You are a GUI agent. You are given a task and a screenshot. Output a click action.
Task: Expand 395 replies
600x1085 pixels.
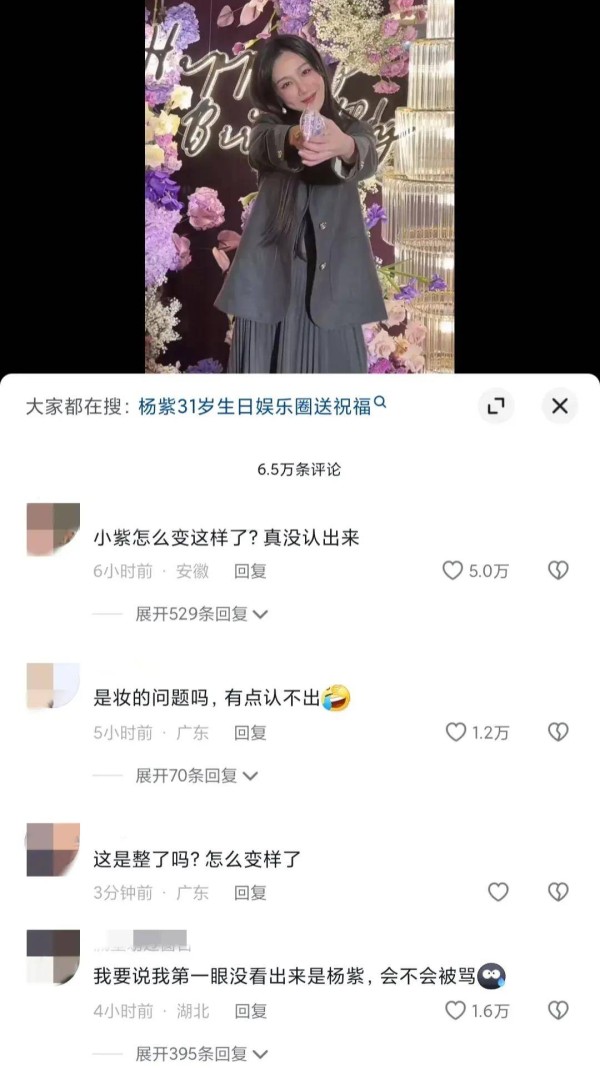coord(201,1054)
